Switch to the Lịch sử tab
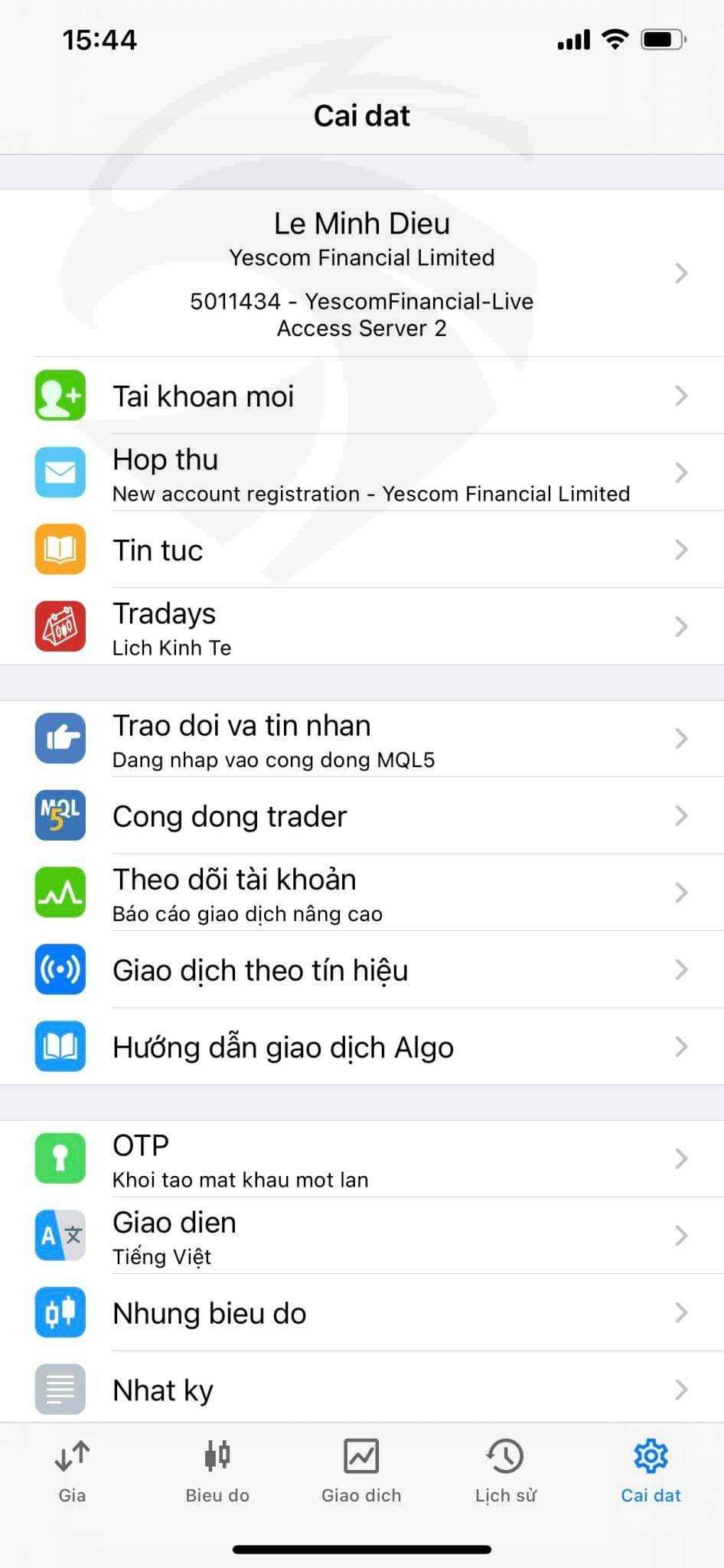 [x=505, y=1472]
